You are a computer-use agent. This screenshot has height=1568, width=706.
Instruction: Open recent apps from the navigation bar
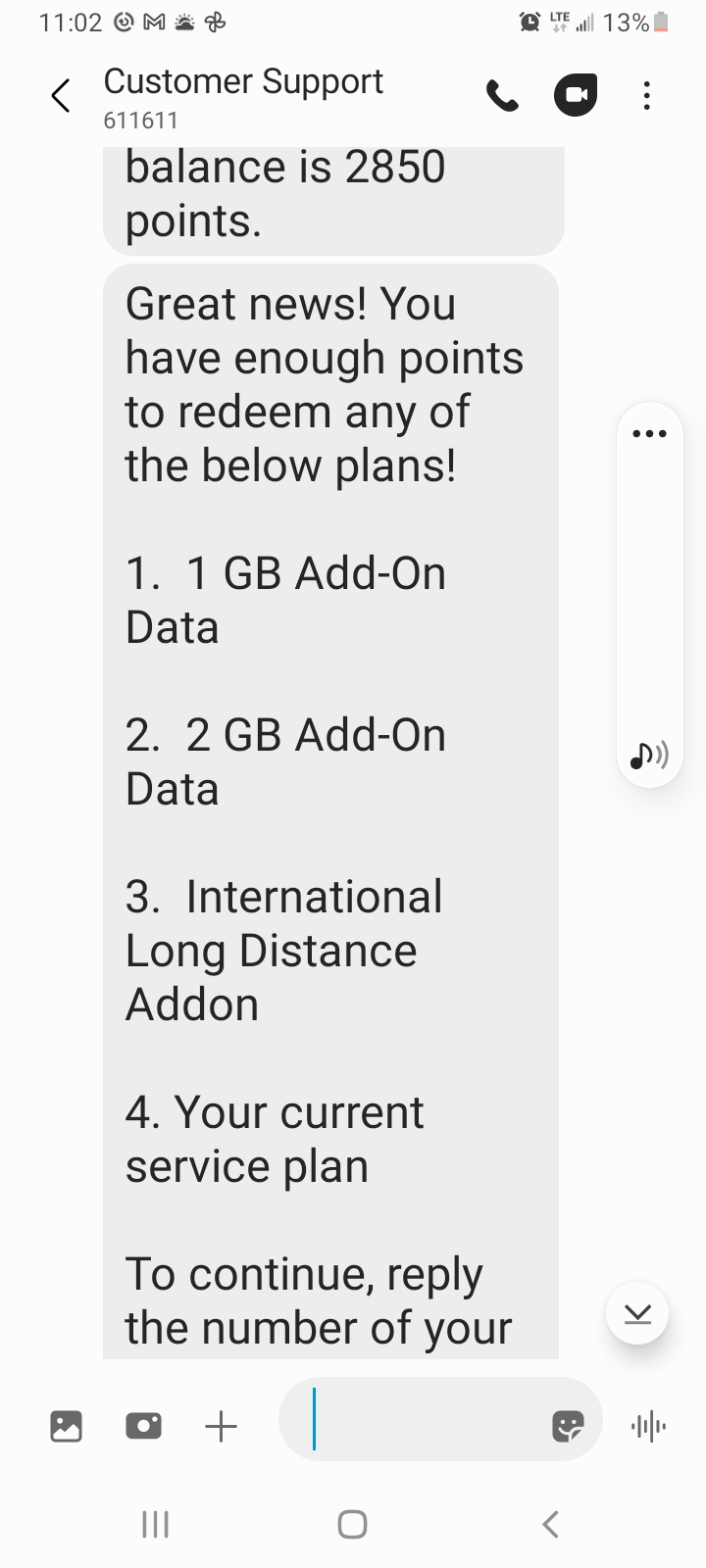tap(155, 1524)
